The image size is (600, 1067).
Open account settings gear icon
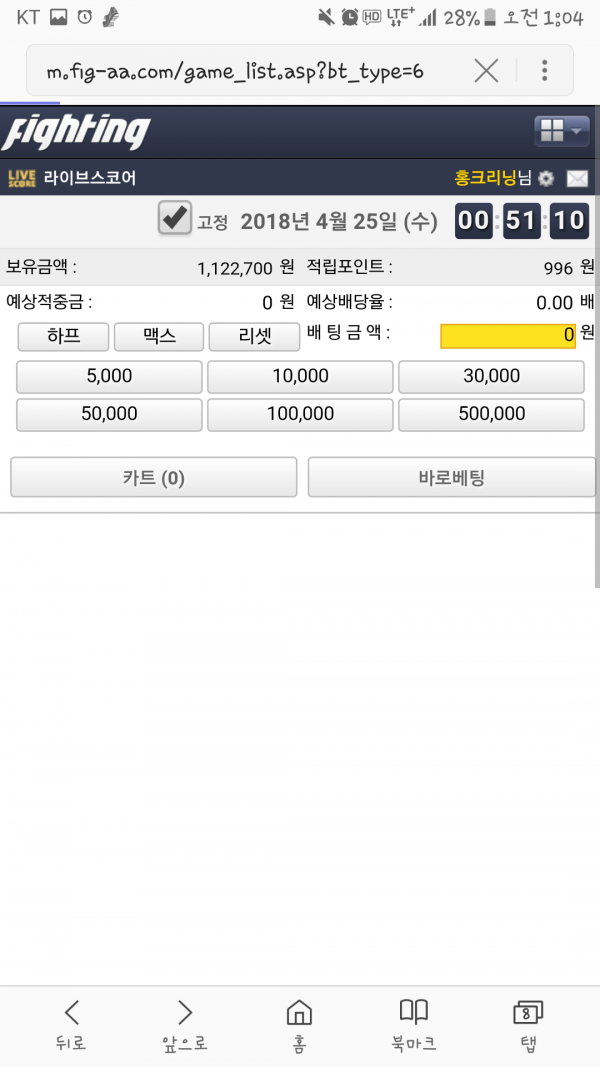click(546, 179)
